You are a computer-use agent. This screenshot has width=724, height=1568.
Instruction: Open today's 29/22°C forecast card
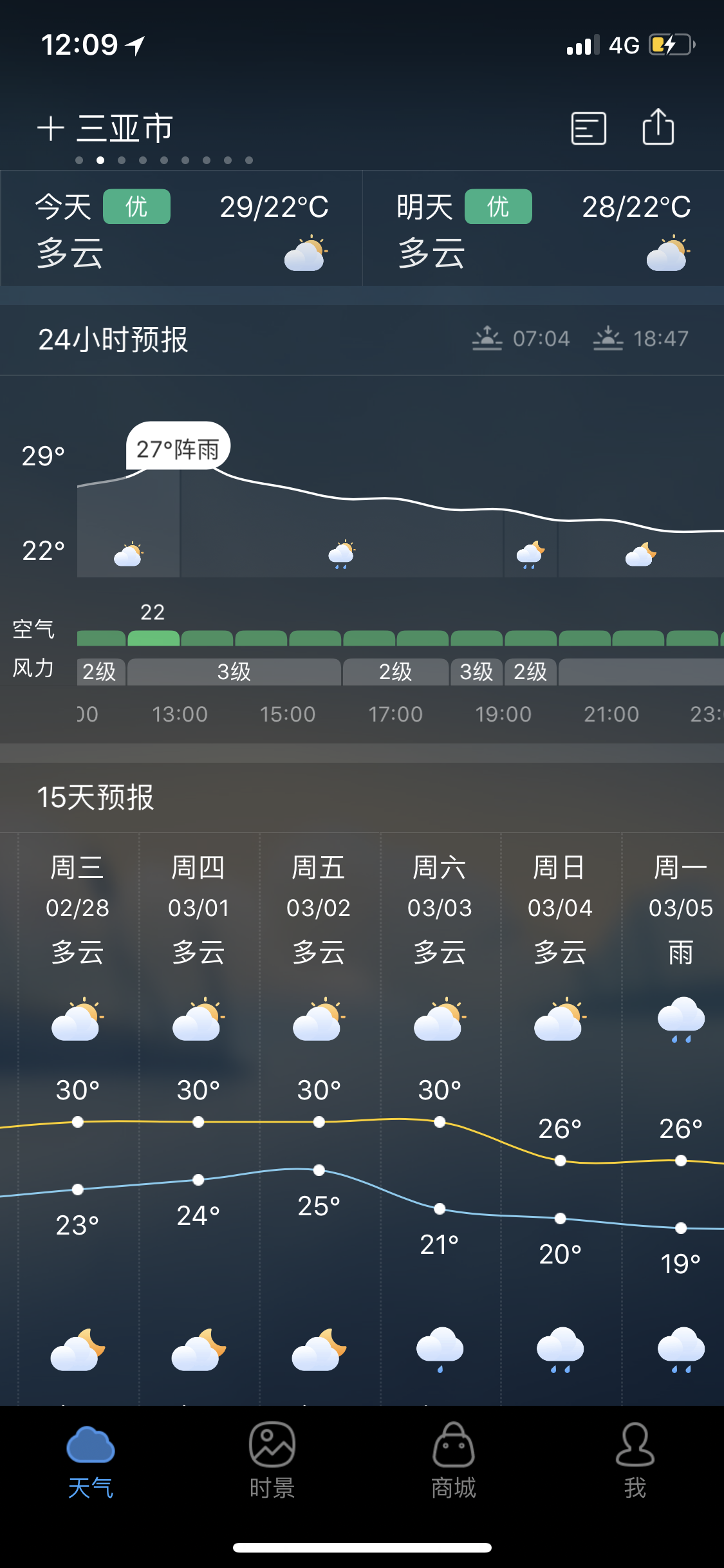tap(181, 229)
